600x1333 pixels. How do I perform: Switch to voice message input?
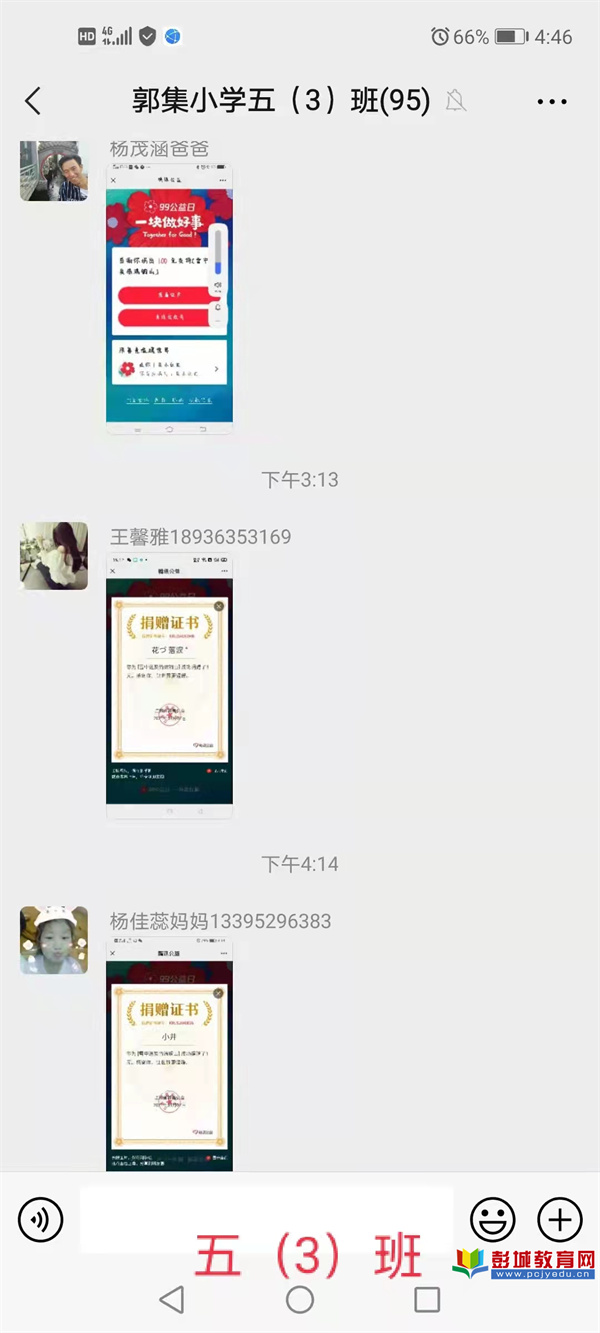point(41,1219)
